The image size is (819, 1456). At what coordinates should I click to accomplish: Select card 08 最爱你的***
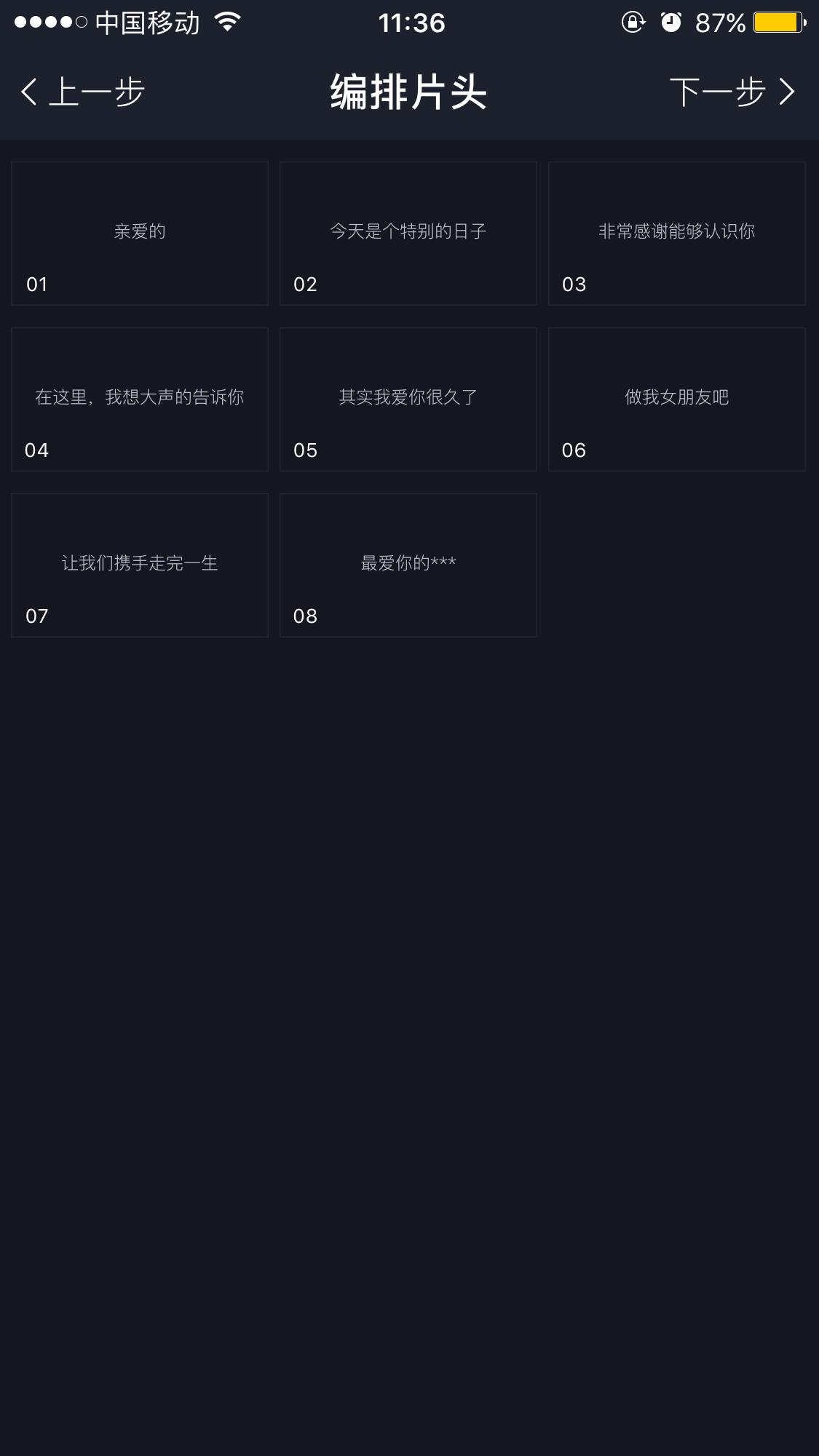point(408,565)
